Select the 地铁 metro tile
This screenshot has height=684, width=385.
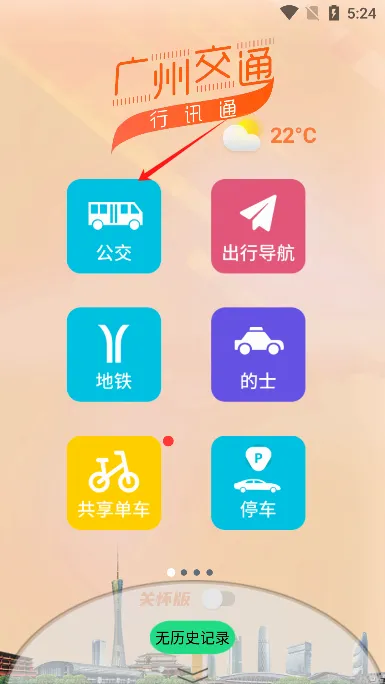[x=114, y=354]
